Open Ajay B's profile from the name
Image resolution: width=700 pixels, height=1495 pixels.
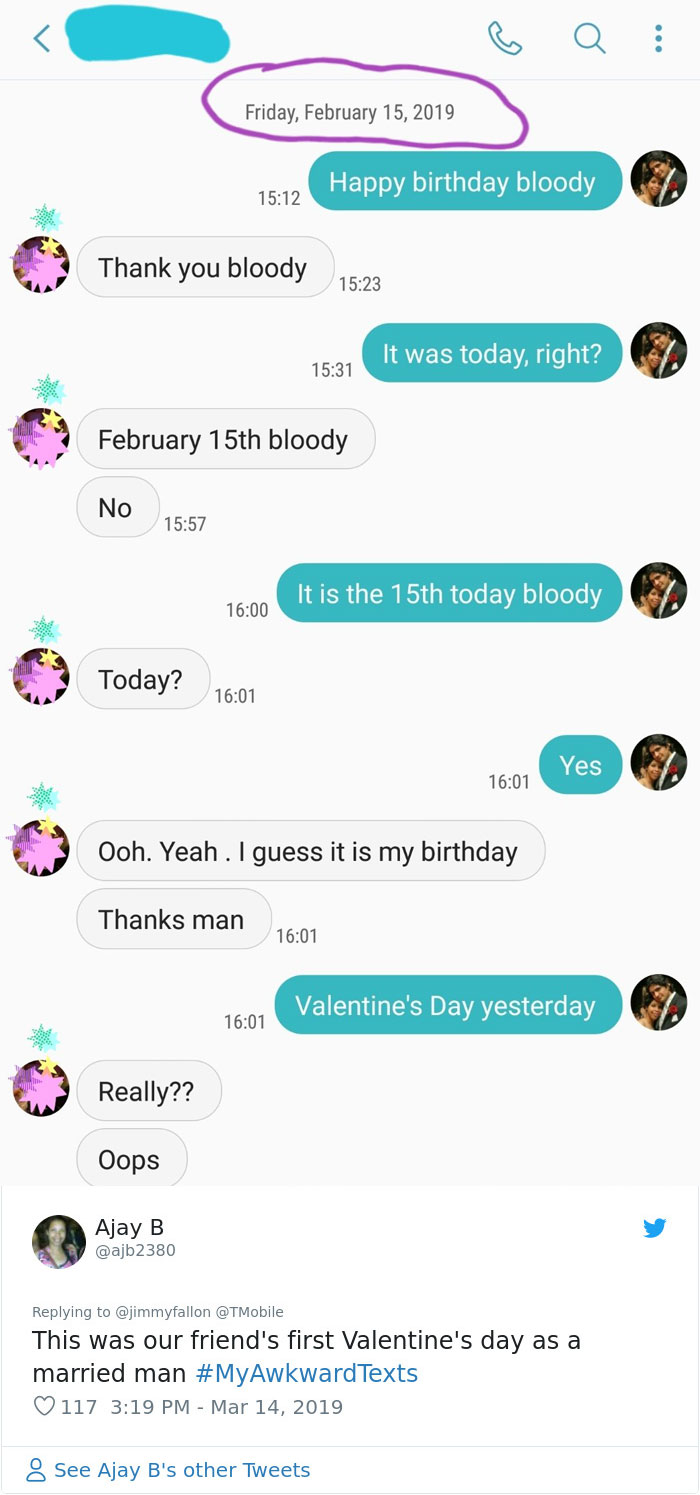129,1227
